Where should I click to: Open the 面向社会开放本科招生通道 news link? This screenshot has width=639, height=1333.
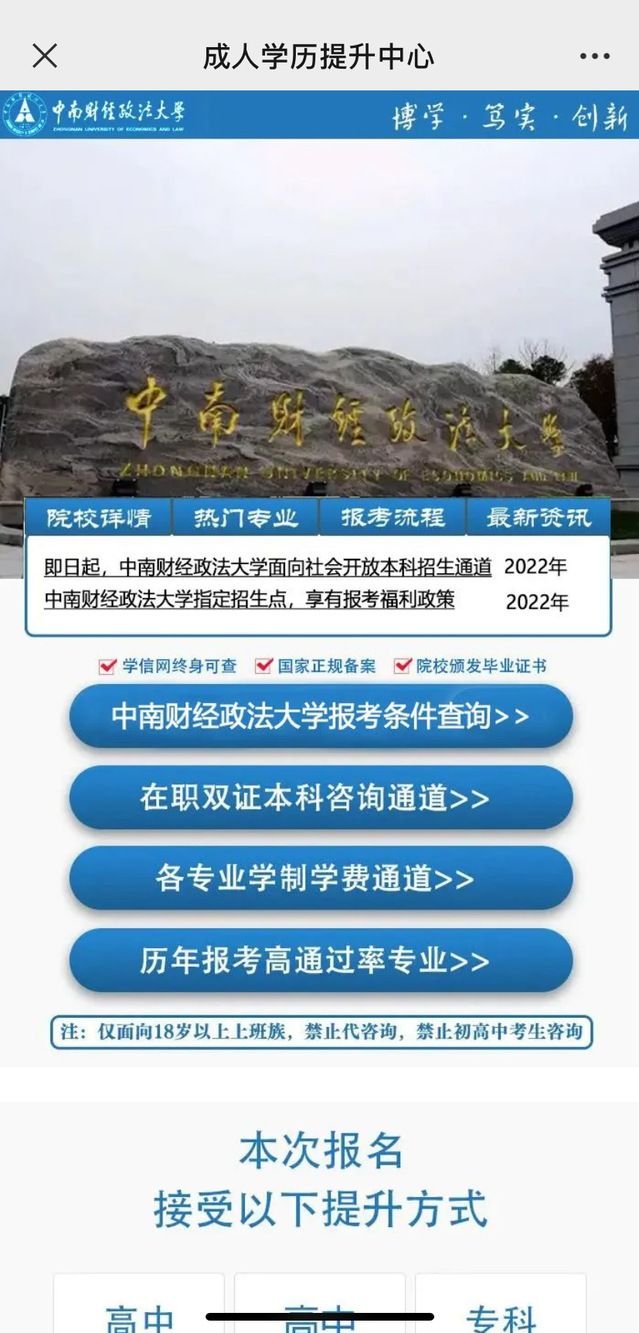click(x=268, y=567)
